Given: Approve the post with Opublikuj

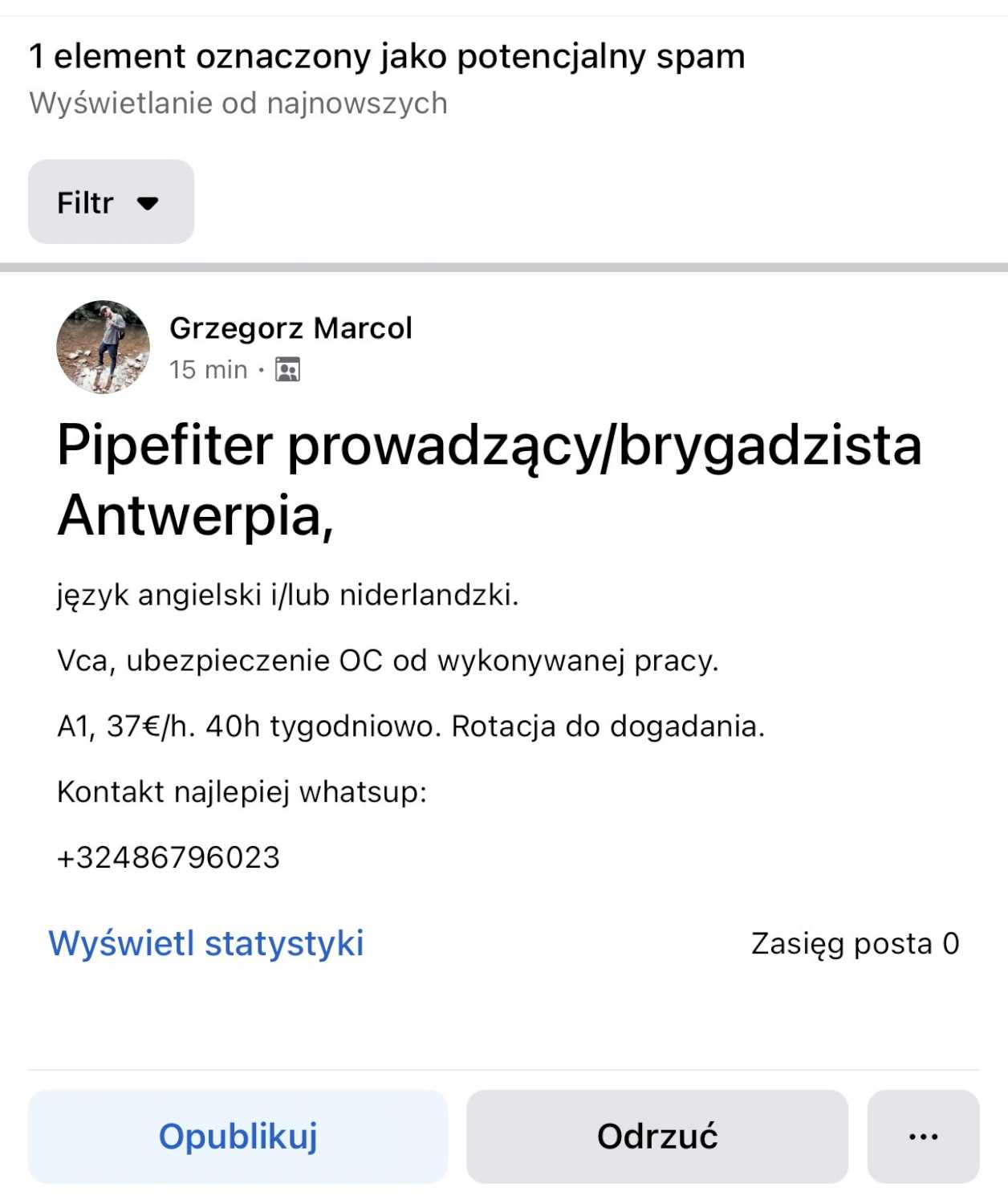Looking at the screenshot, I should click(x=238, y=1136).
